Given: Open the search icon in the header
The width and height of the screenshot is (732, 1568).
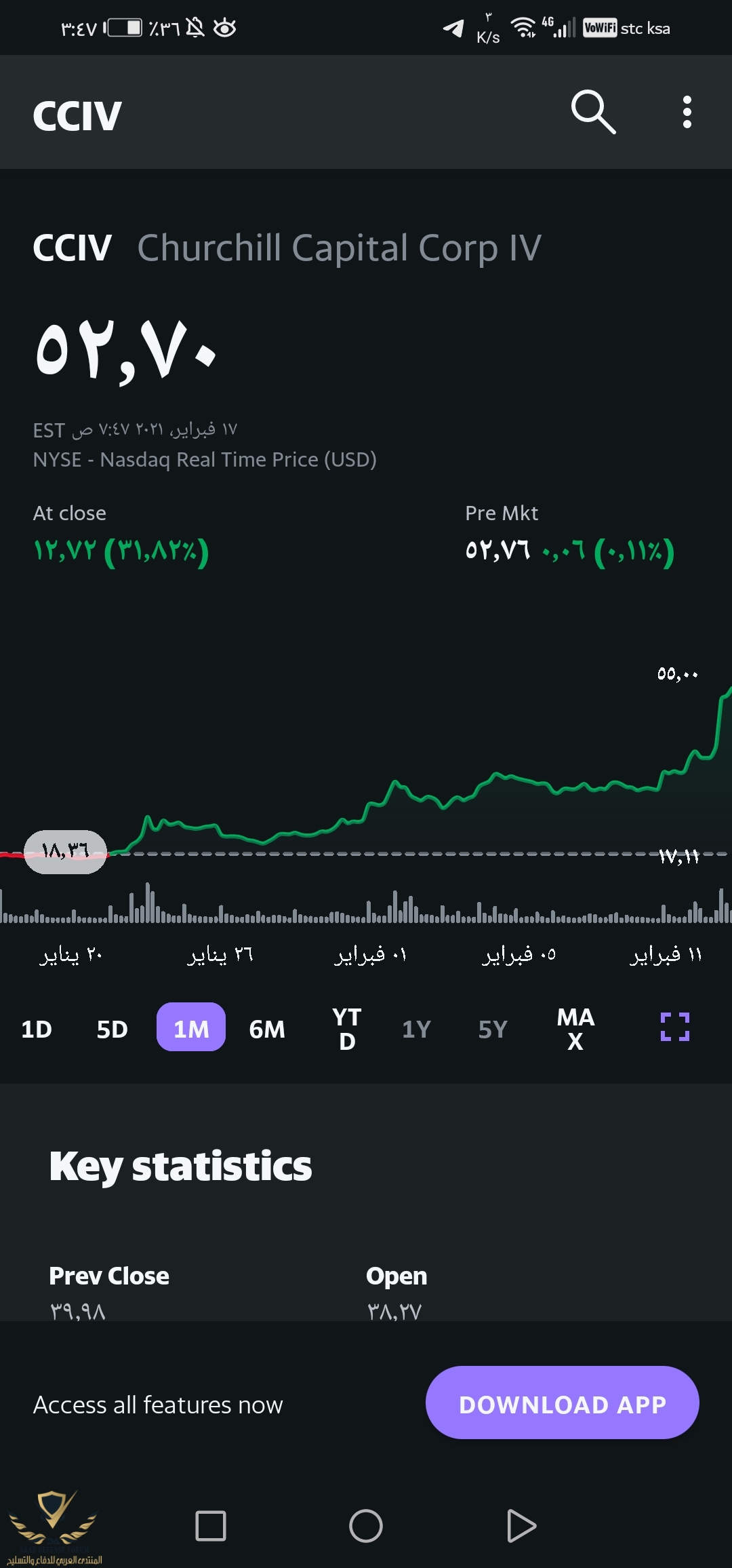Looking at the screenshot, I should pos(593,112).
